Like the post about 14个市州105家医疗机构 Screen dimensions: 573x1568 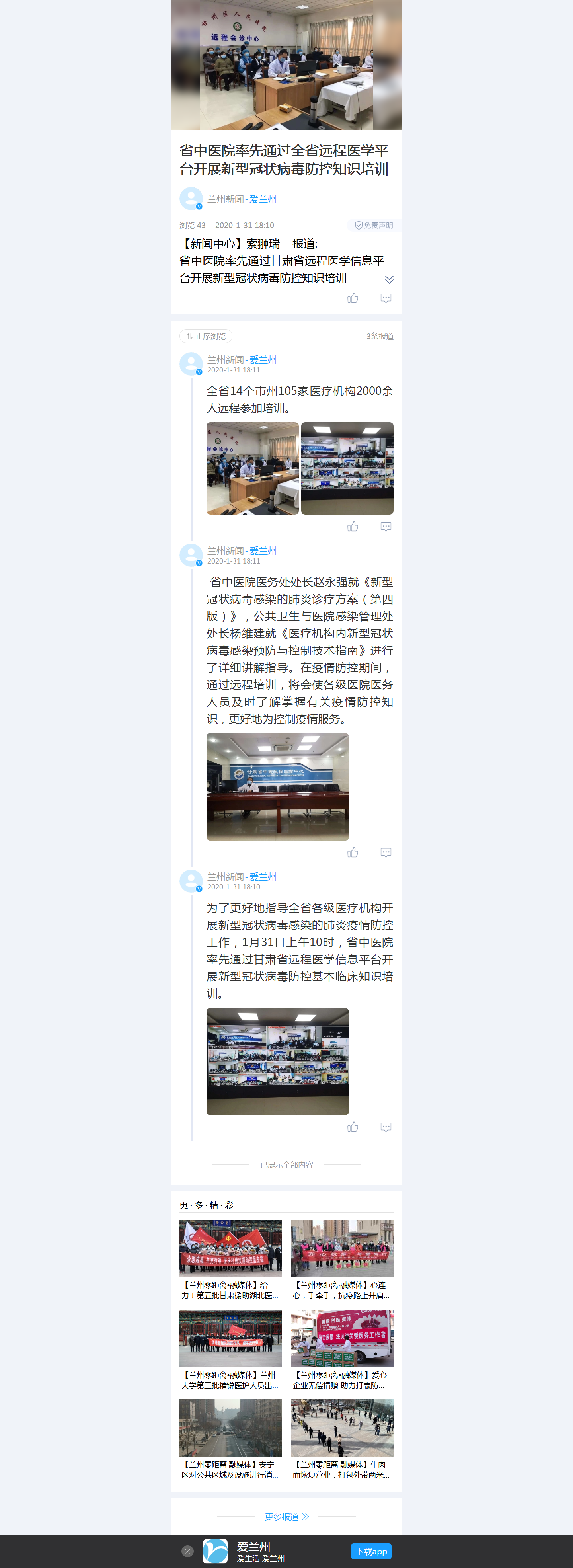pos(353,527)
